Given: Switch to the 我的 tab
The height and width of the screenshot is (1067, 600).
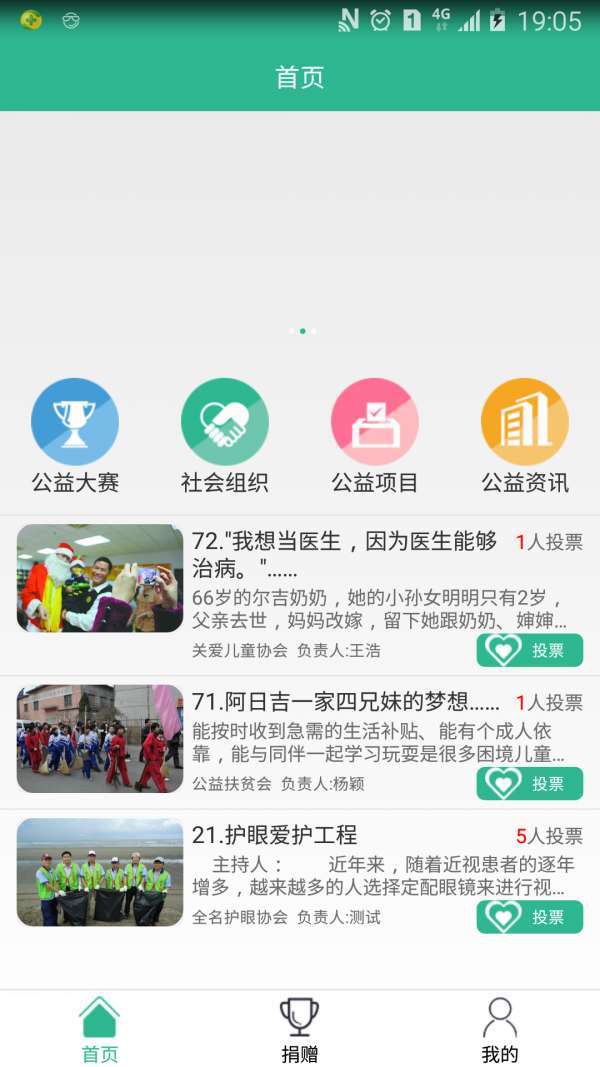Looking at the screenshot, I should click(499, 1028).
